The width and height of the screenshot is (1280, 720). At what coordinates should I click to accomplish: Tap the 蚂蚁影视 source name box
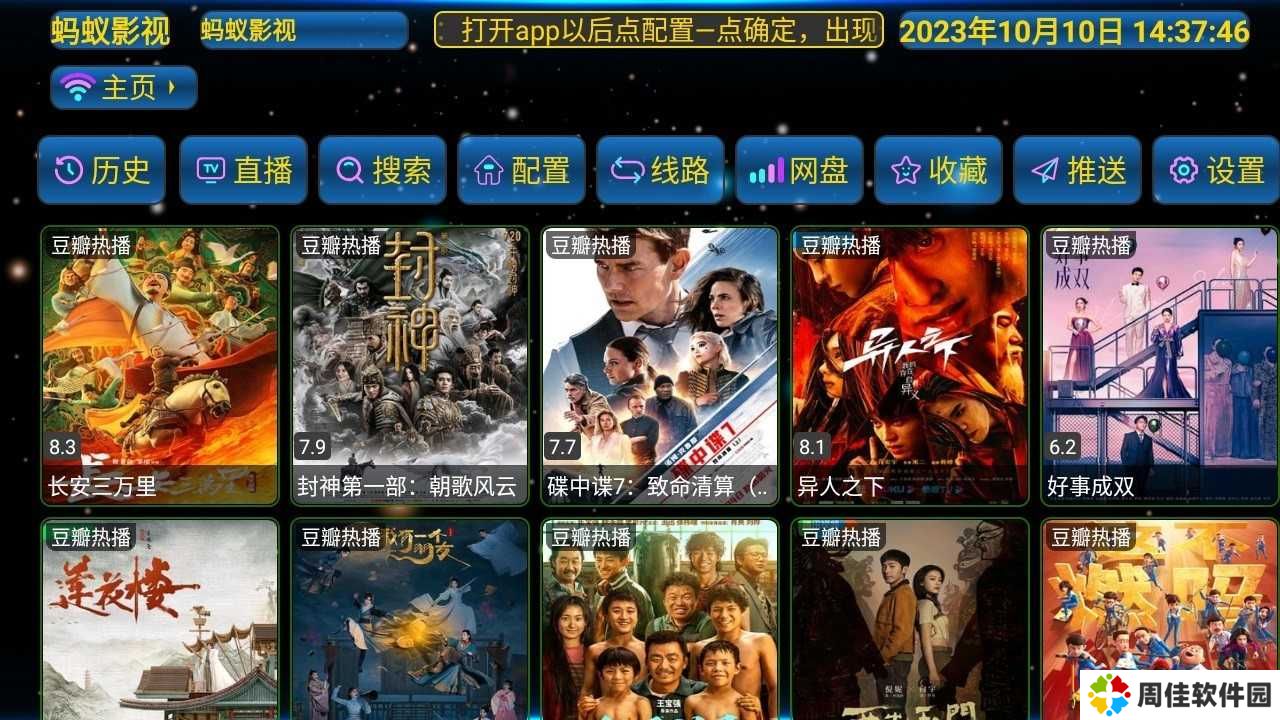(x=304, y=31)
